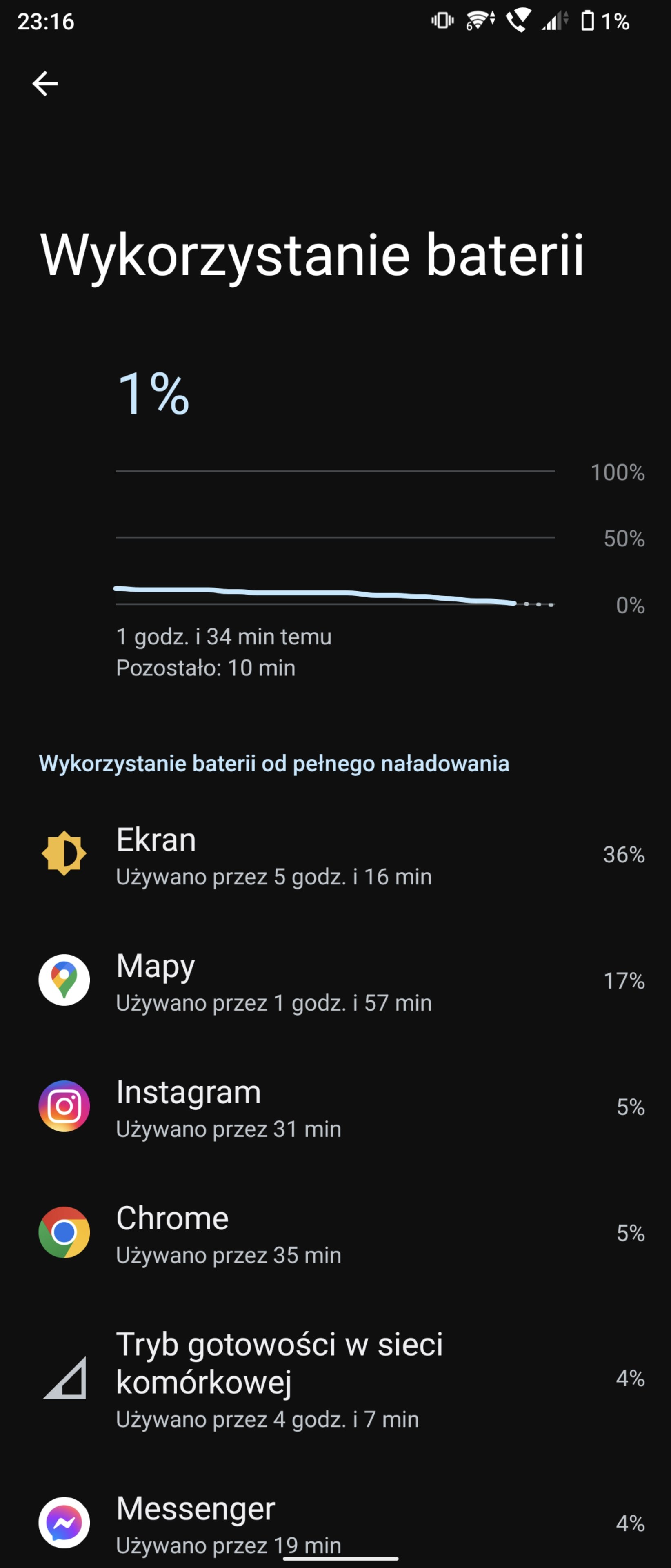Go back using the arrow icon

click(45, 83)
